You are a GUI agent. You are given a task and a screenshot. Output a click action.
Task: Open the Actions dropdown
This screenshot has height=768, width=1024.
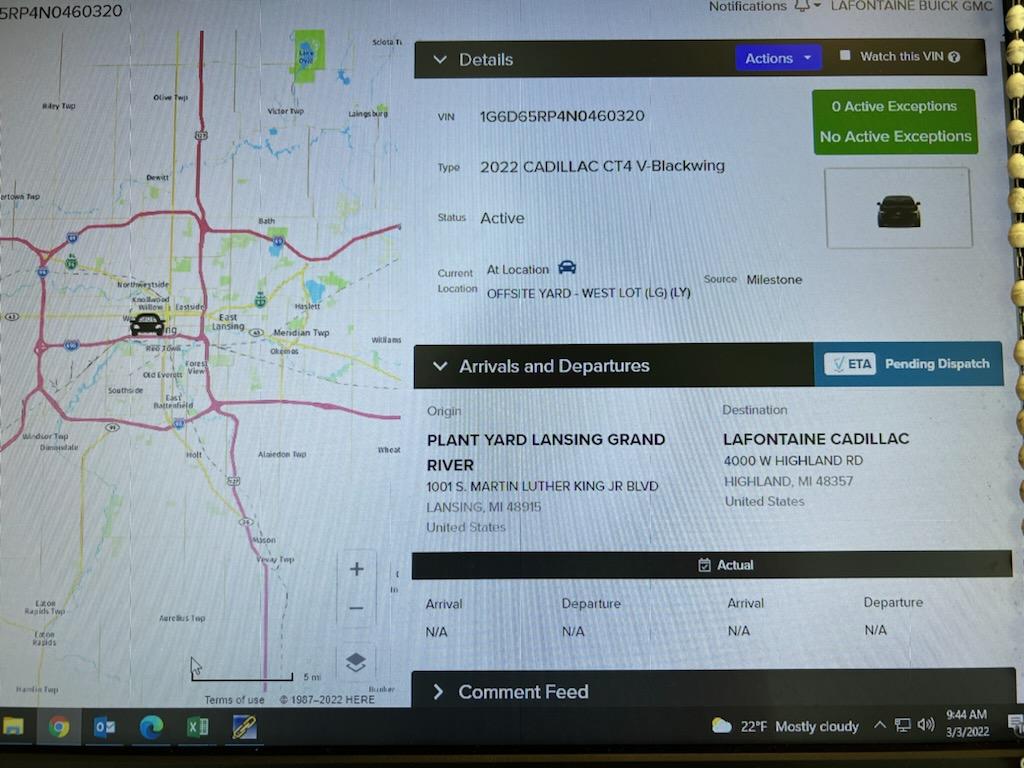(x=778, y=58)
